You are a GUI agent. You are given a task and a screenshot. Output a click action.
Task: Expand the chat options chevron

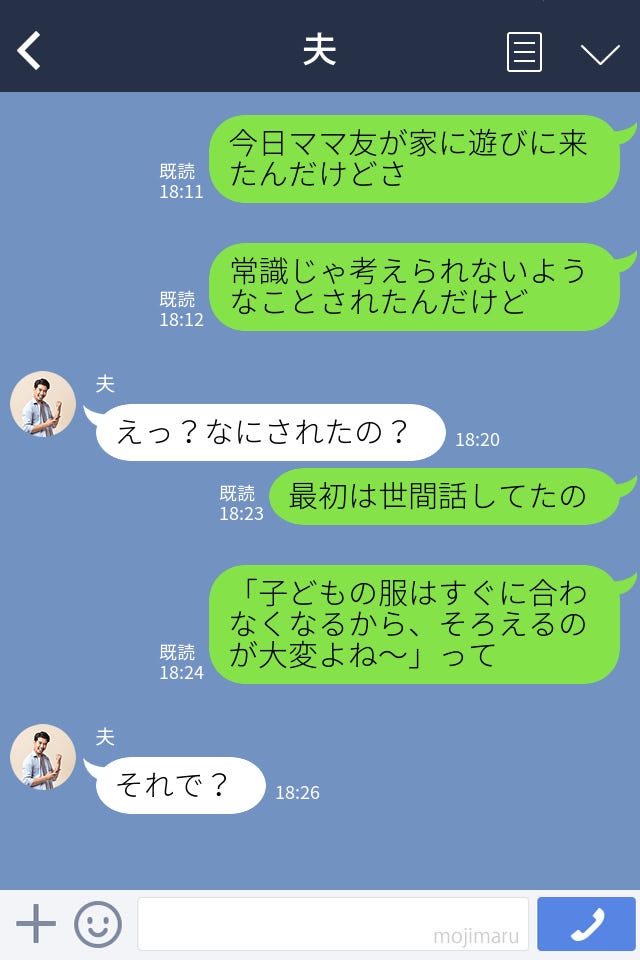600,53
